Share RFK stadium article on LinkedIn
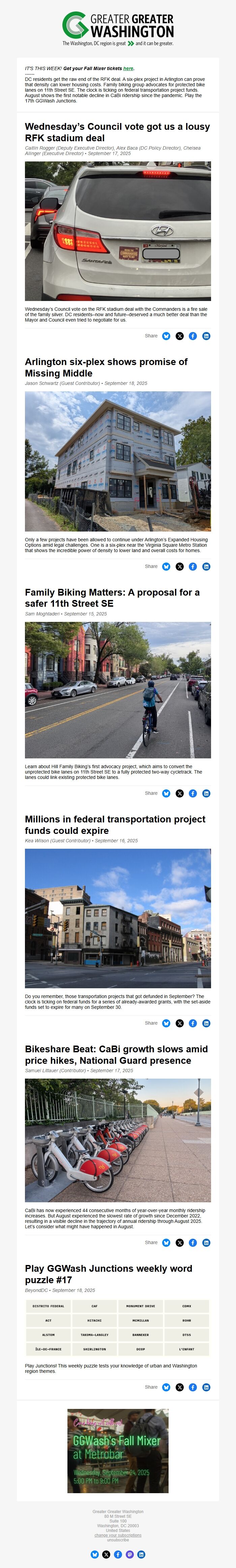The width and height of the screenshot is (236, 1568). click(206, 336)
